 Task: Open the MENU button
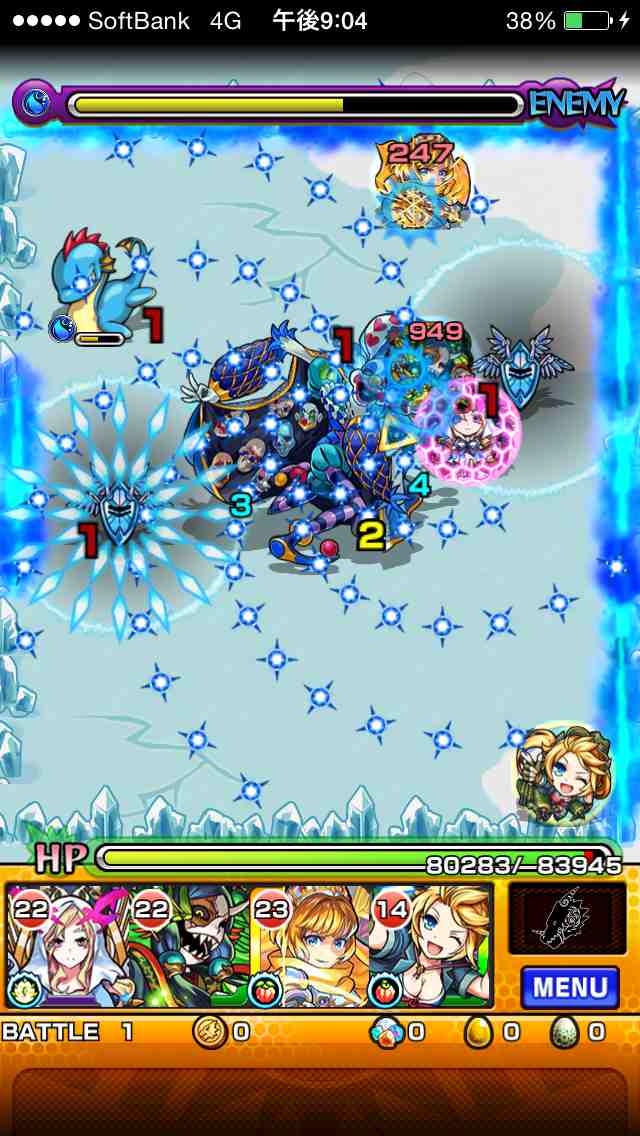tap(569, 988)
